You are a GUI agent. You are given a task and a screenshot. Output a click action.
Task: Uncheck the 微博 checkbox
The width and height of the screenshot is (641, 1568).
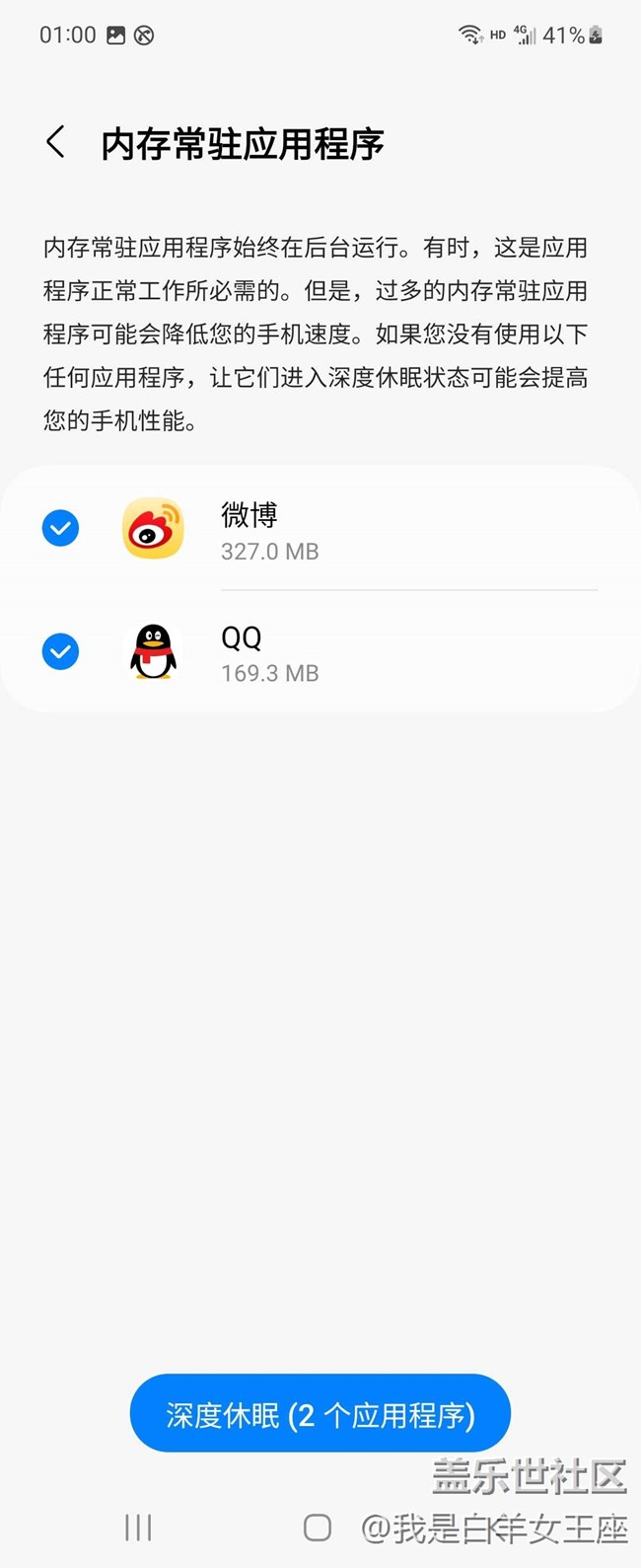point(60,528)
